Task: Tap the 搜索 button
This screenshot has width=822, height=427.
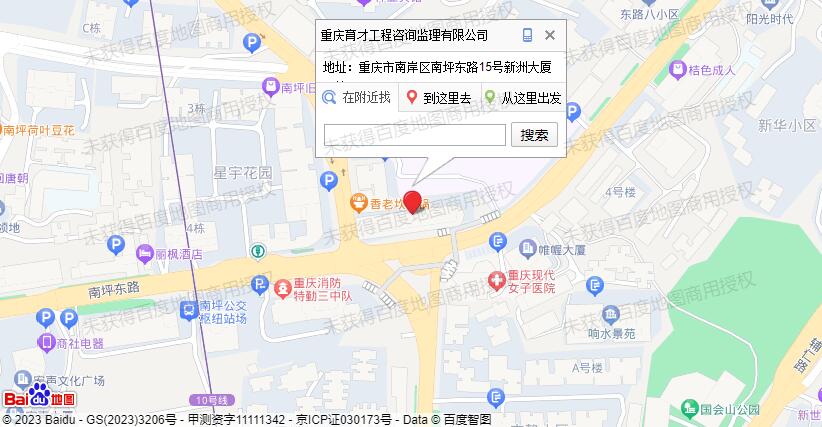Action: (x=534, y=135)
